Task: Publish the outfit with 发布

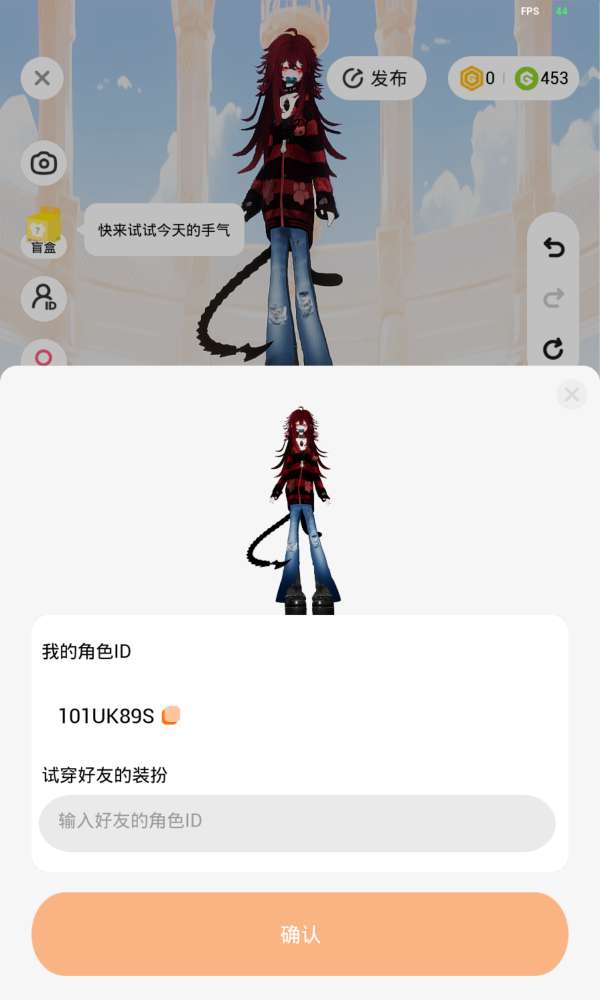Action: click(x=376, y=78)
